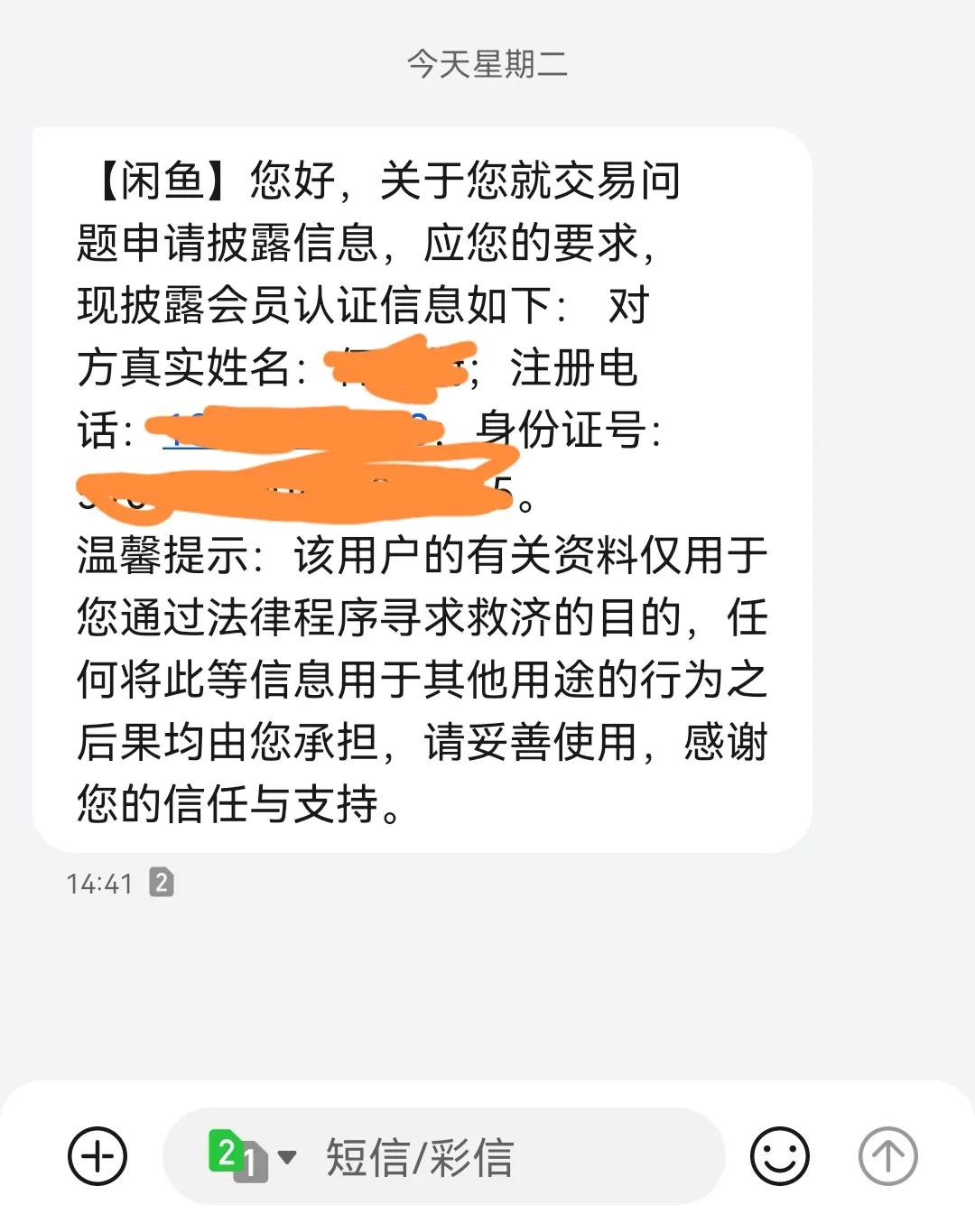Tap the 今天星期二 date header

487,65
